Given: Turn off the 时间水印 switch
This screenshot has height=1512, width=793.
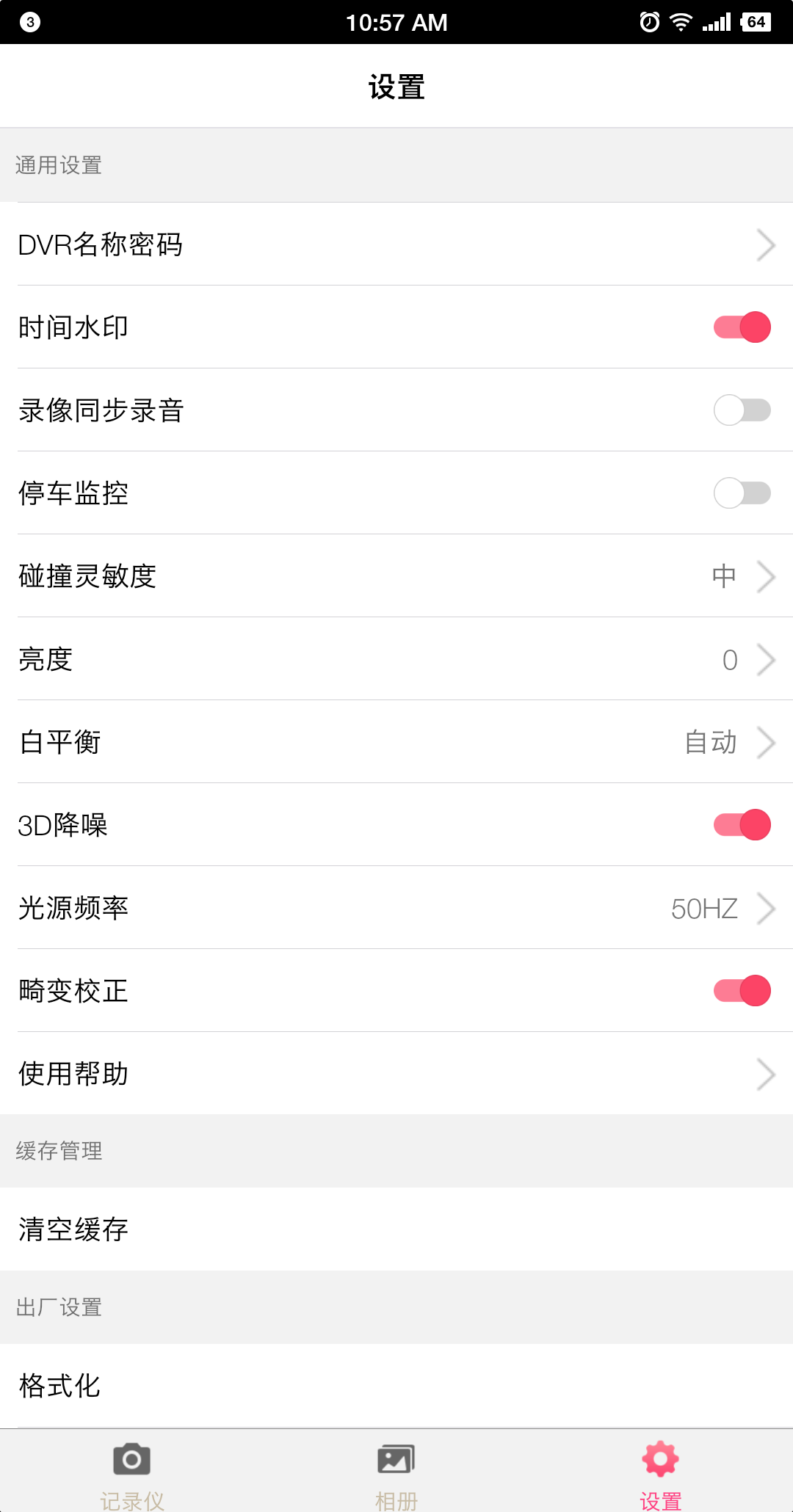Looking at the screenshot, I should point(742,327).
